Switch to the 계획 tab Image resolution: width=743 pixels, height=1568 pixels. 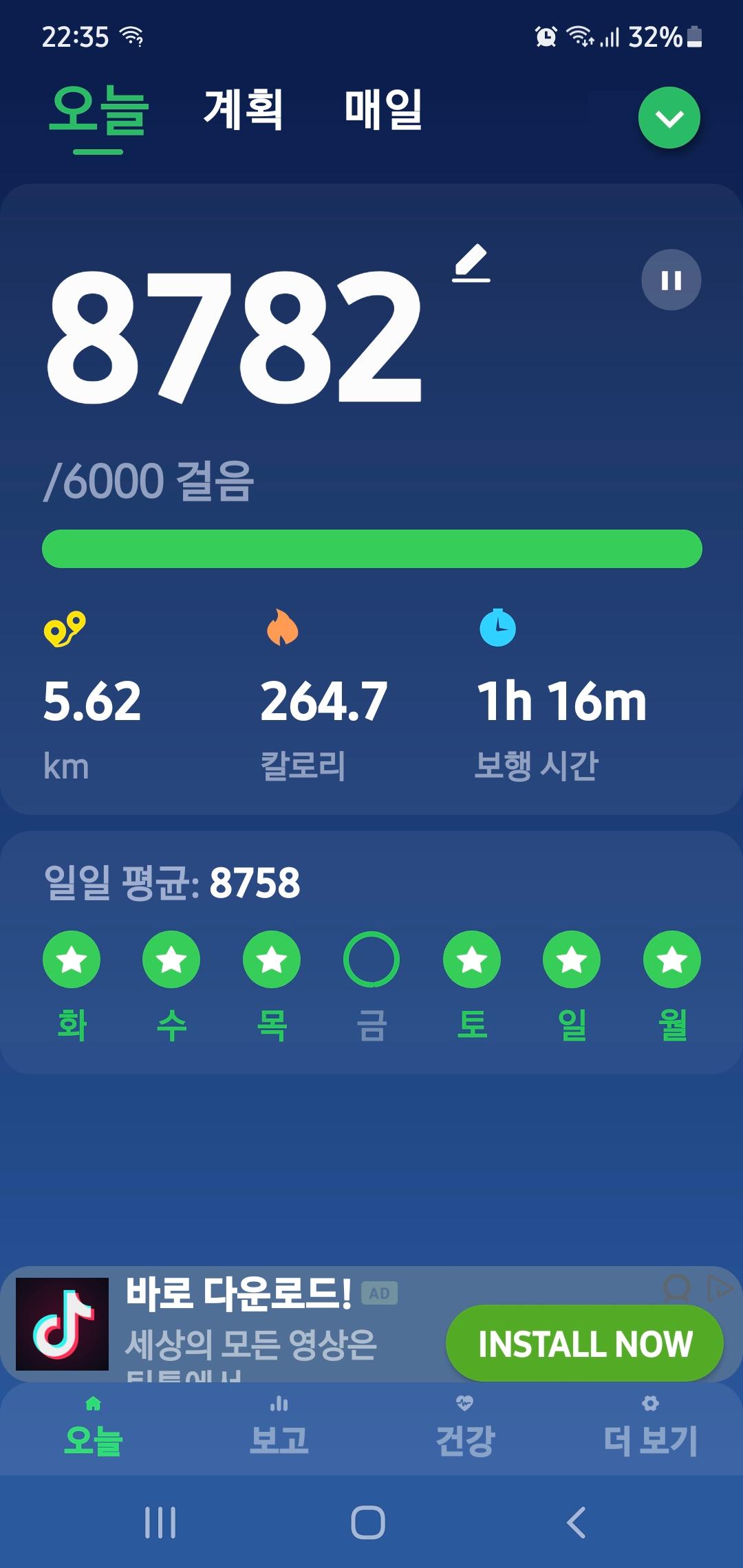click(x=244, y=110)
